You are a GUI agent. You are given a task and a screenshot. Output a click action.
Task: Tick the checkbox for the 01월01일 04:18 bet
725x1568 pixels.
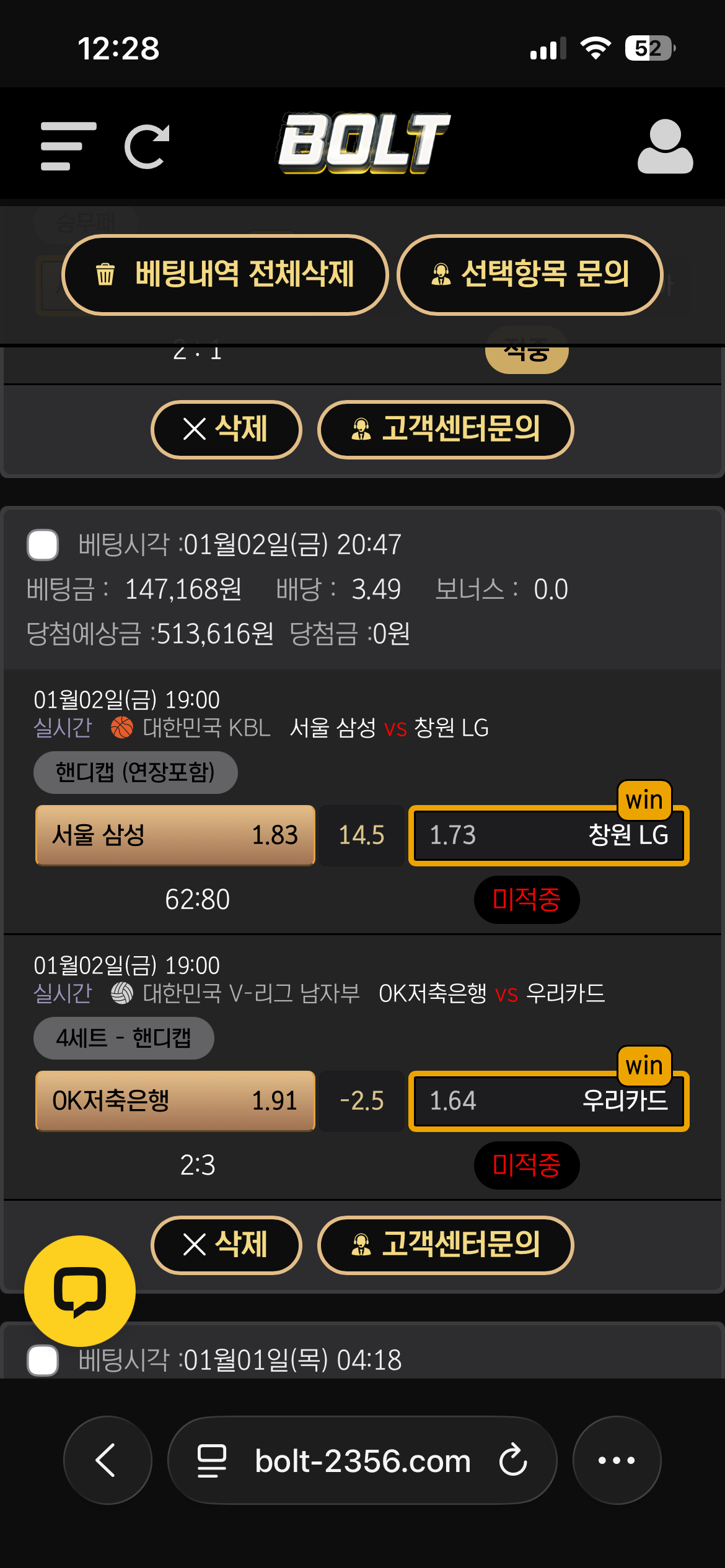tap(42, 1360)
